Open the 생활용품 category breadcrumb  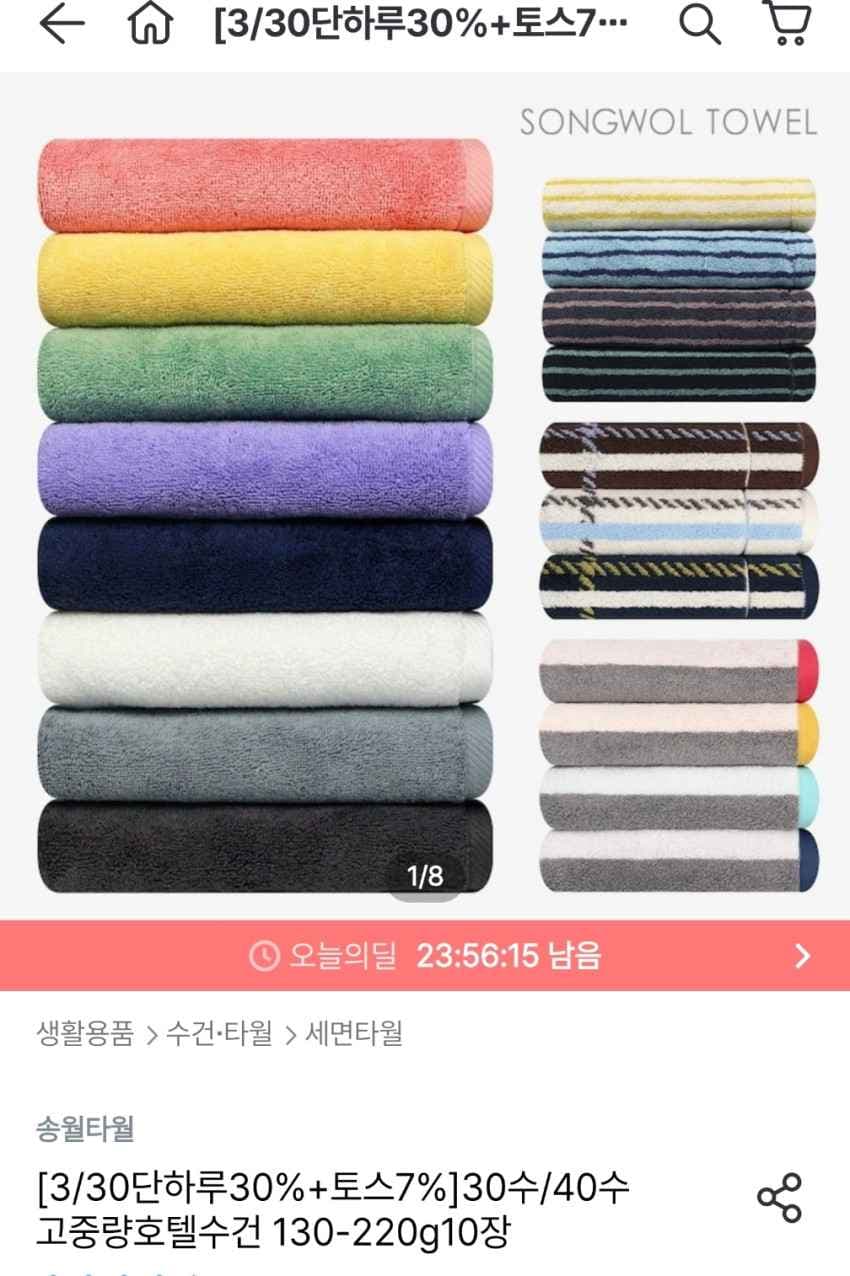(x=85, y=1033)
